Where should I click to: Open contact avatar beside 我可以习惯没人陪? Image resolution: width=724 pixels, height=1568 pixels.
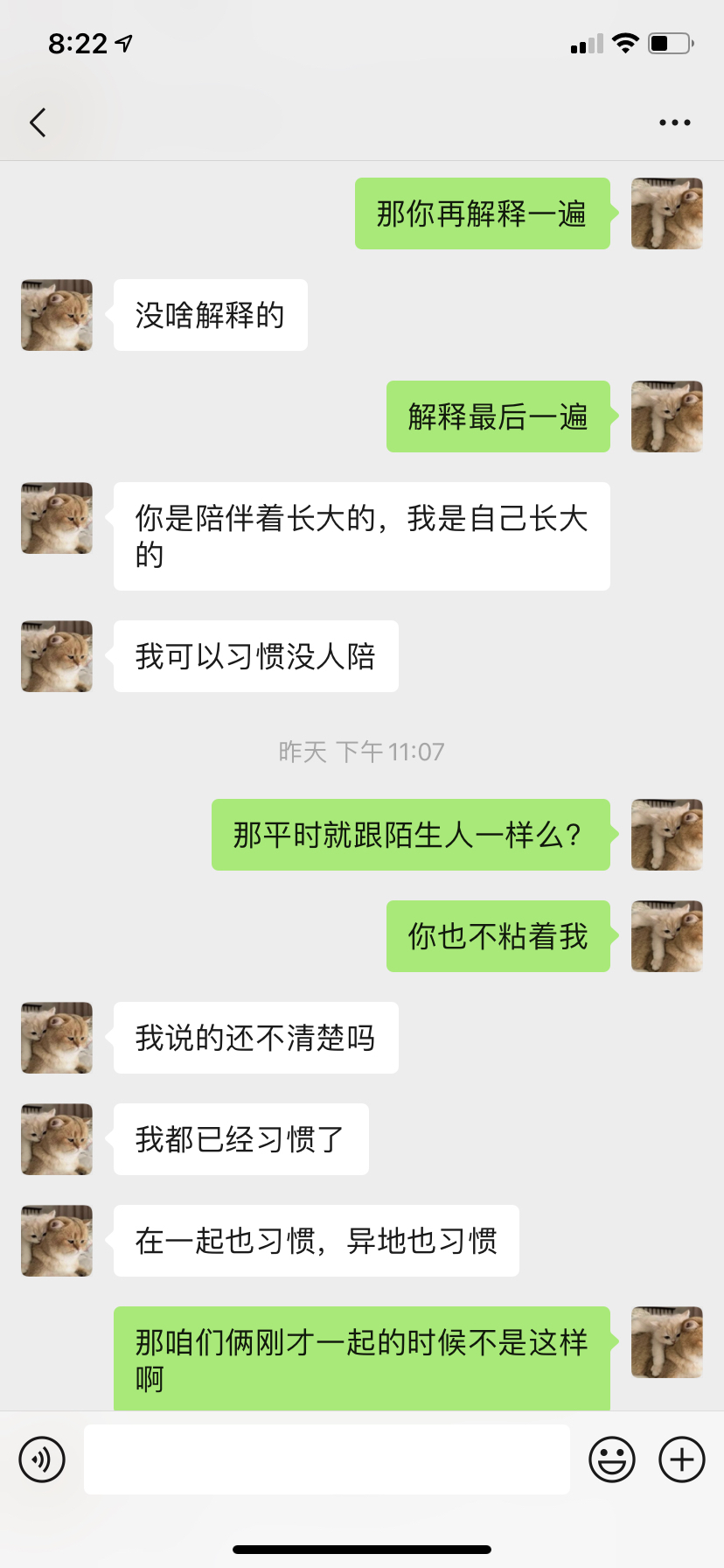pos(57,656)
